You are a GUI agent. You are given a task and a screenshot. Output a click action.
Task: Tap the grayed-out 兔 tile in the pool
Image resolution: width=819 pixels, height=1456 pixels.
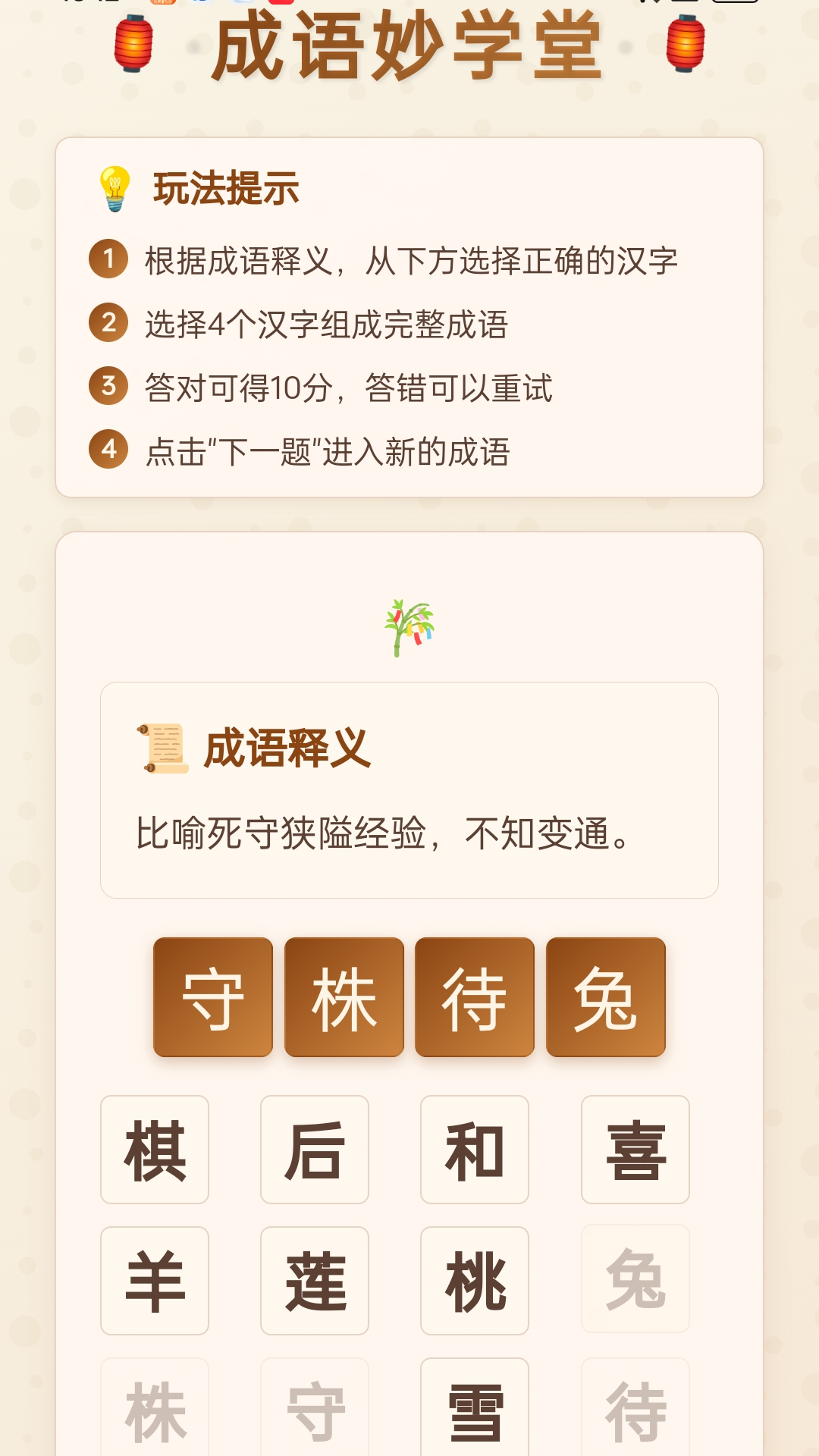pos(635,1279)
